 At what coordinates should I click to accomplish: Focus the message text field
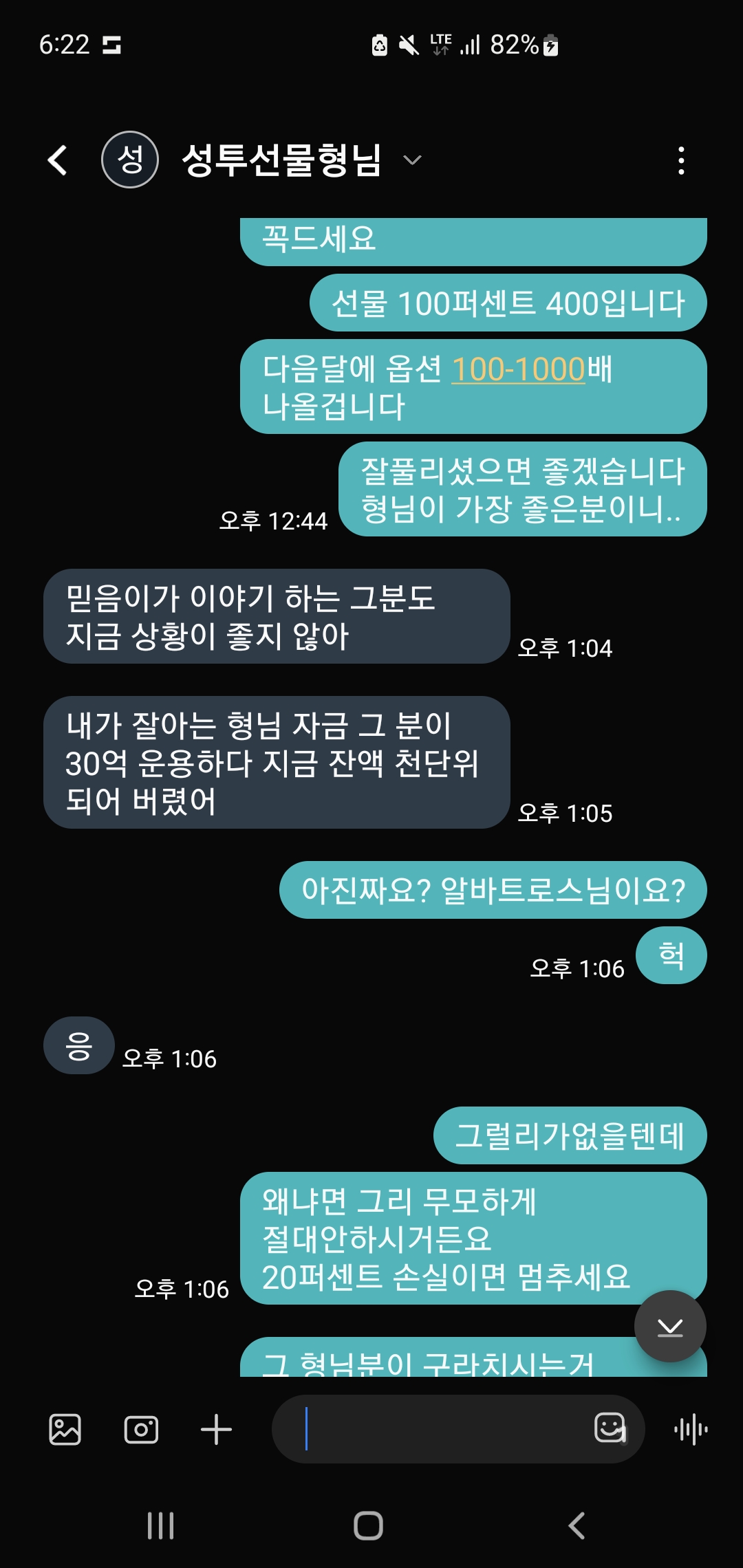(440, 1430)
